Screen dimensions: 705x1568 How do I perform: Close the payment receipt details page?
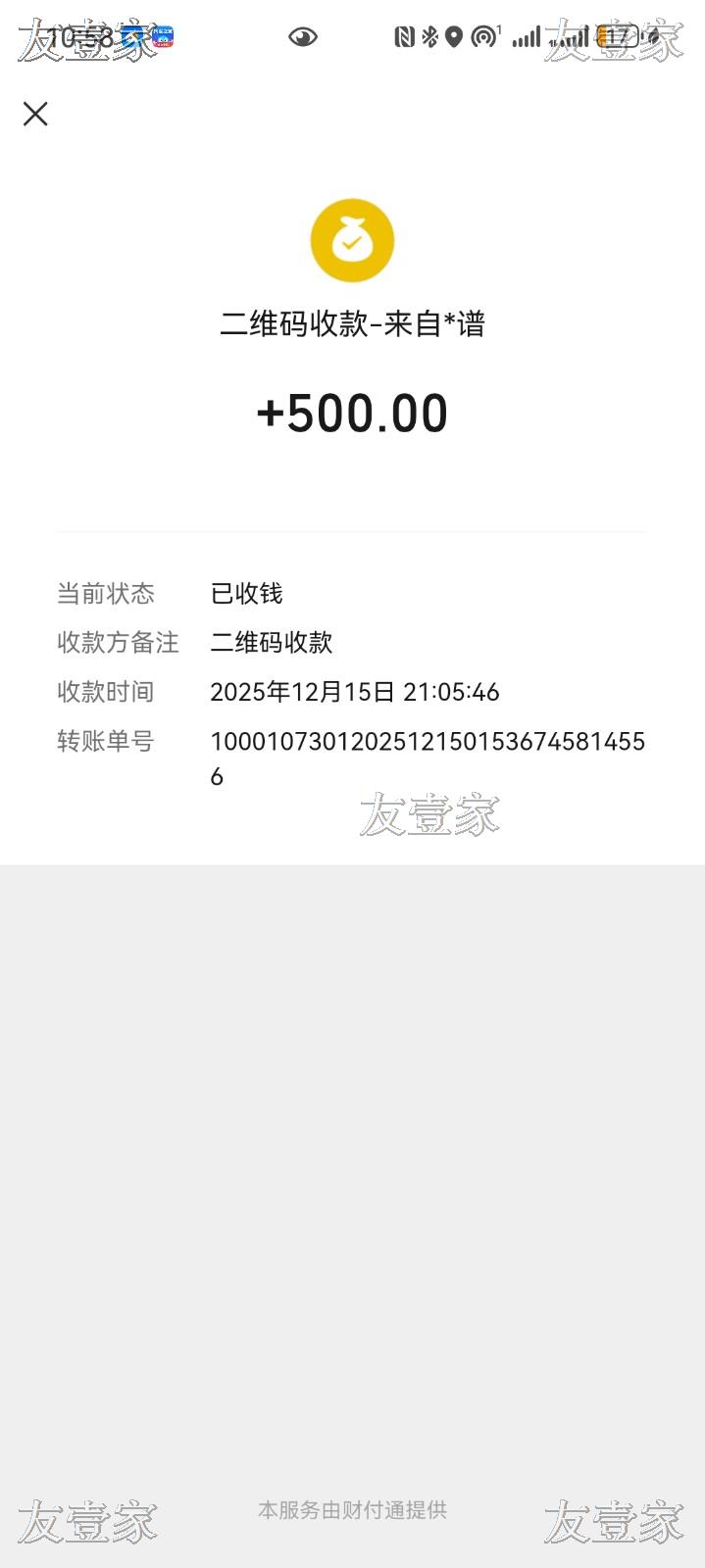(x=35, y=115)
